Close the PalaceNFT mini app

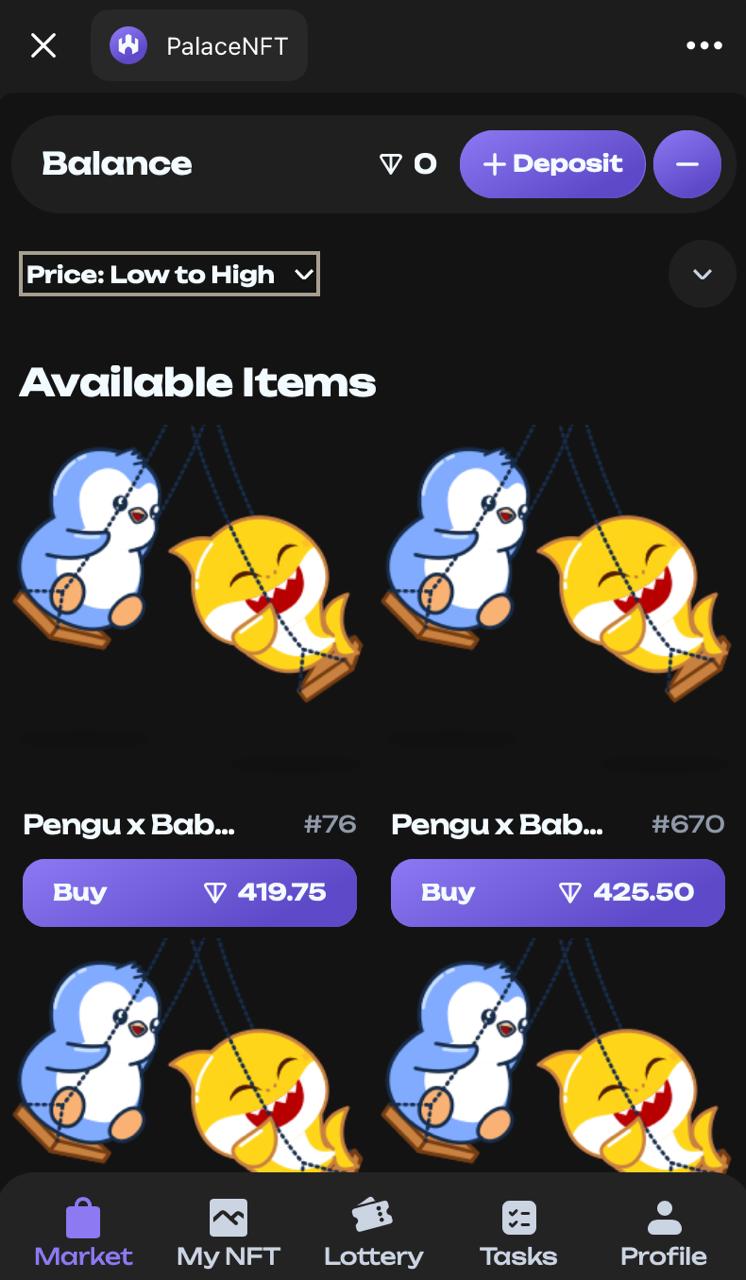coord(43,45)
